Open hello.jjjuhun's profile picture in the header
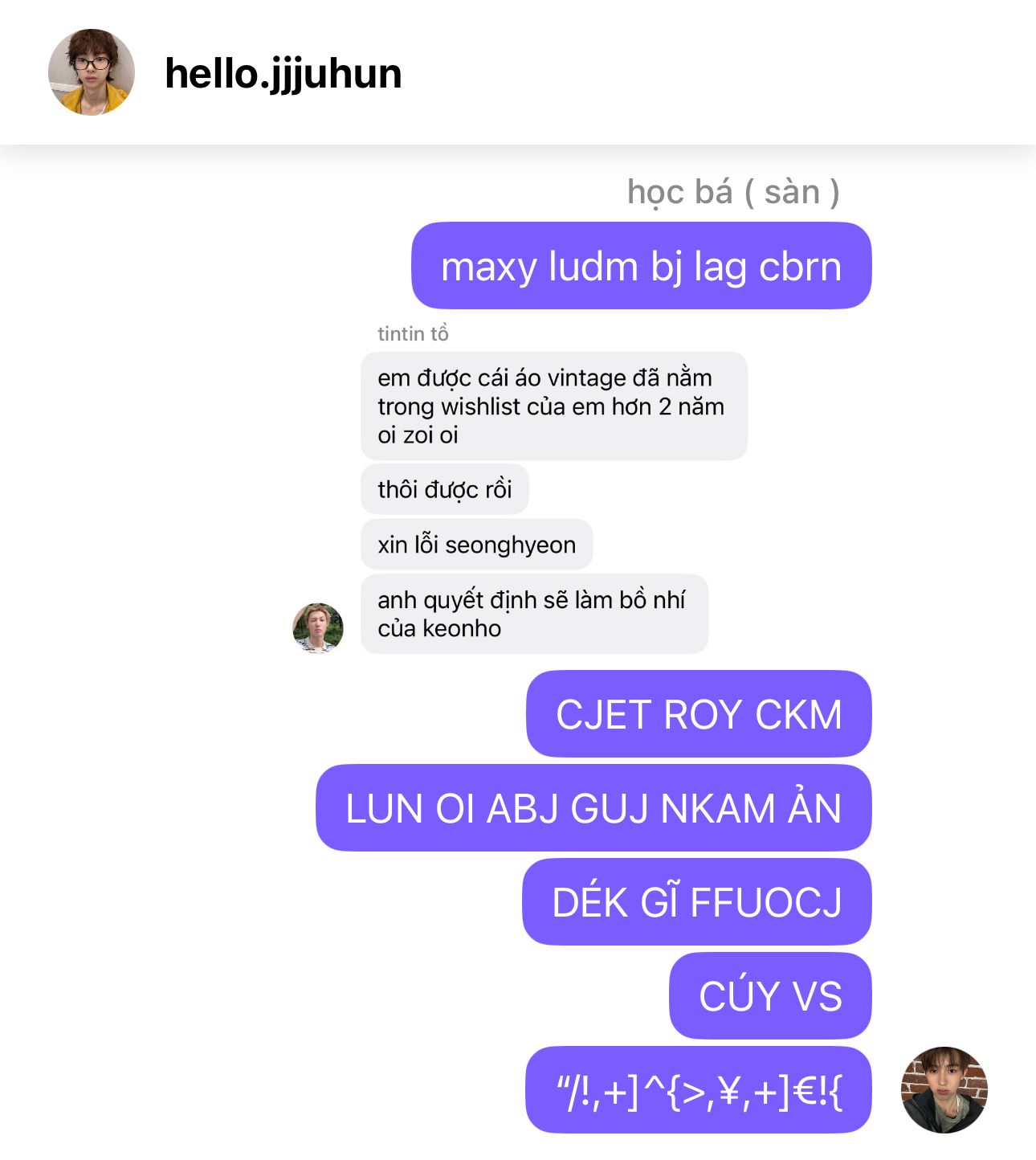Screen dimensions: 1036x1160 [92, 72]
